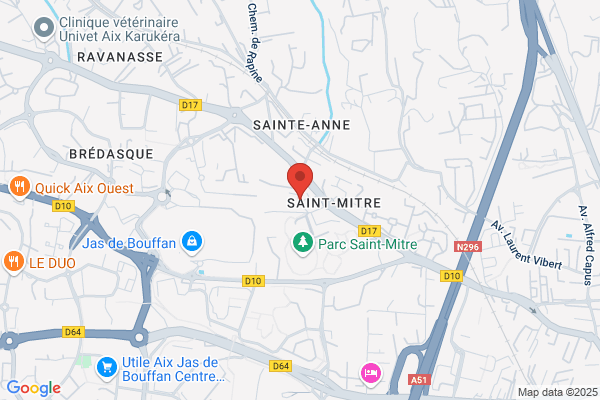The width and height of the screenshot is (600, 400).
Task: Open the Jas de Bouffan shopping marker
Action: pos(192,243)
